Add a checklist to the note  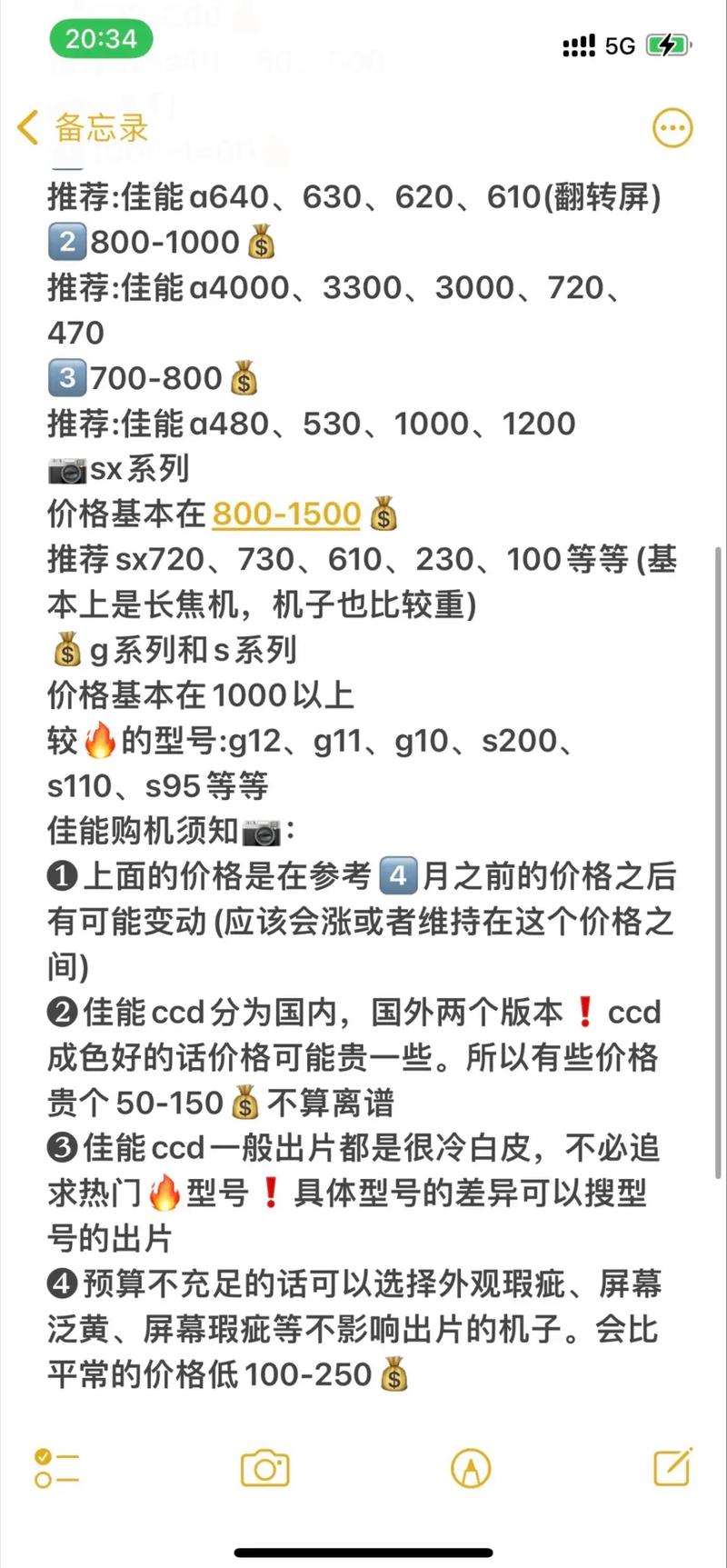[x=56, y=1468]
